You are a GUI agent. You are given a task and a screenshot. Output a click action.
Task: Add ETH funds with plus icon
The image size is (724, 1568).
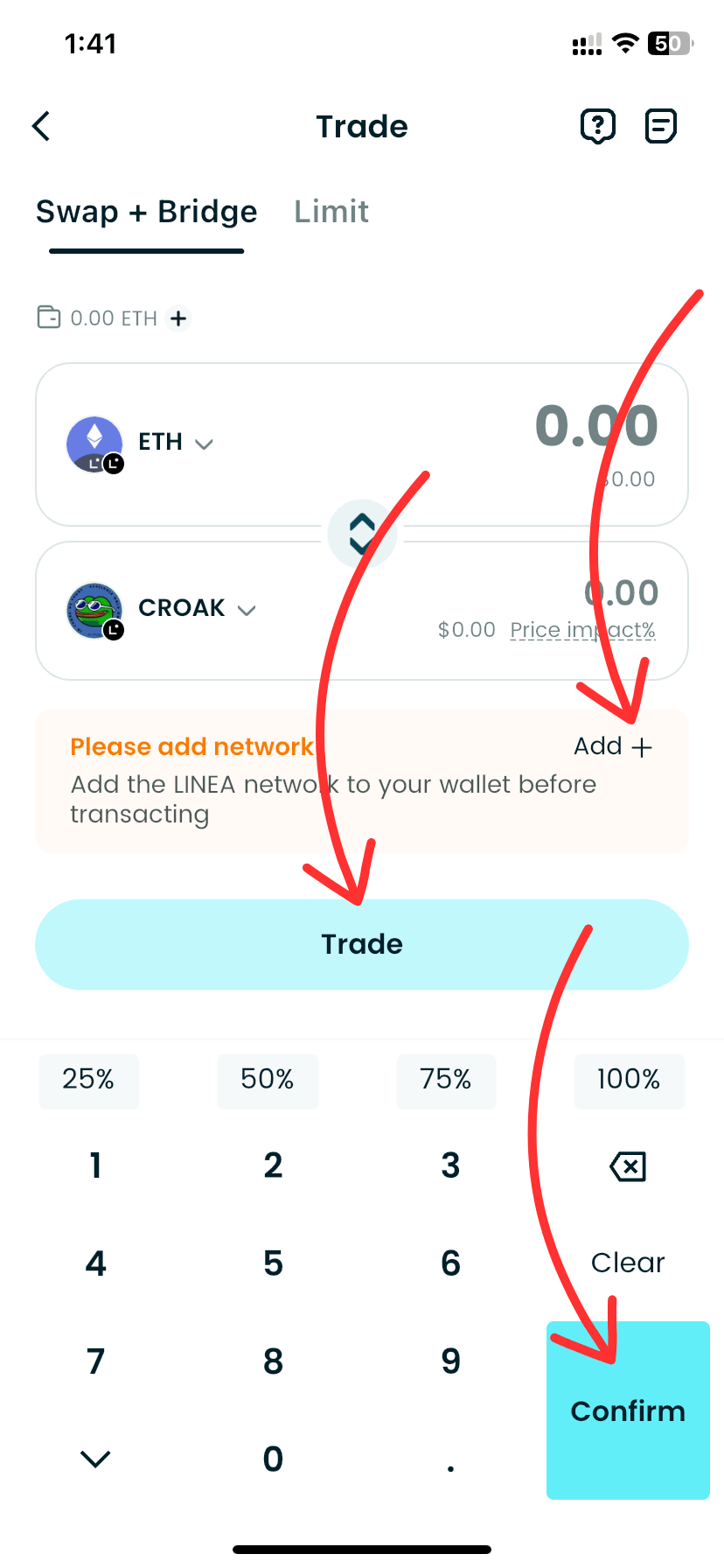[178, 318]
